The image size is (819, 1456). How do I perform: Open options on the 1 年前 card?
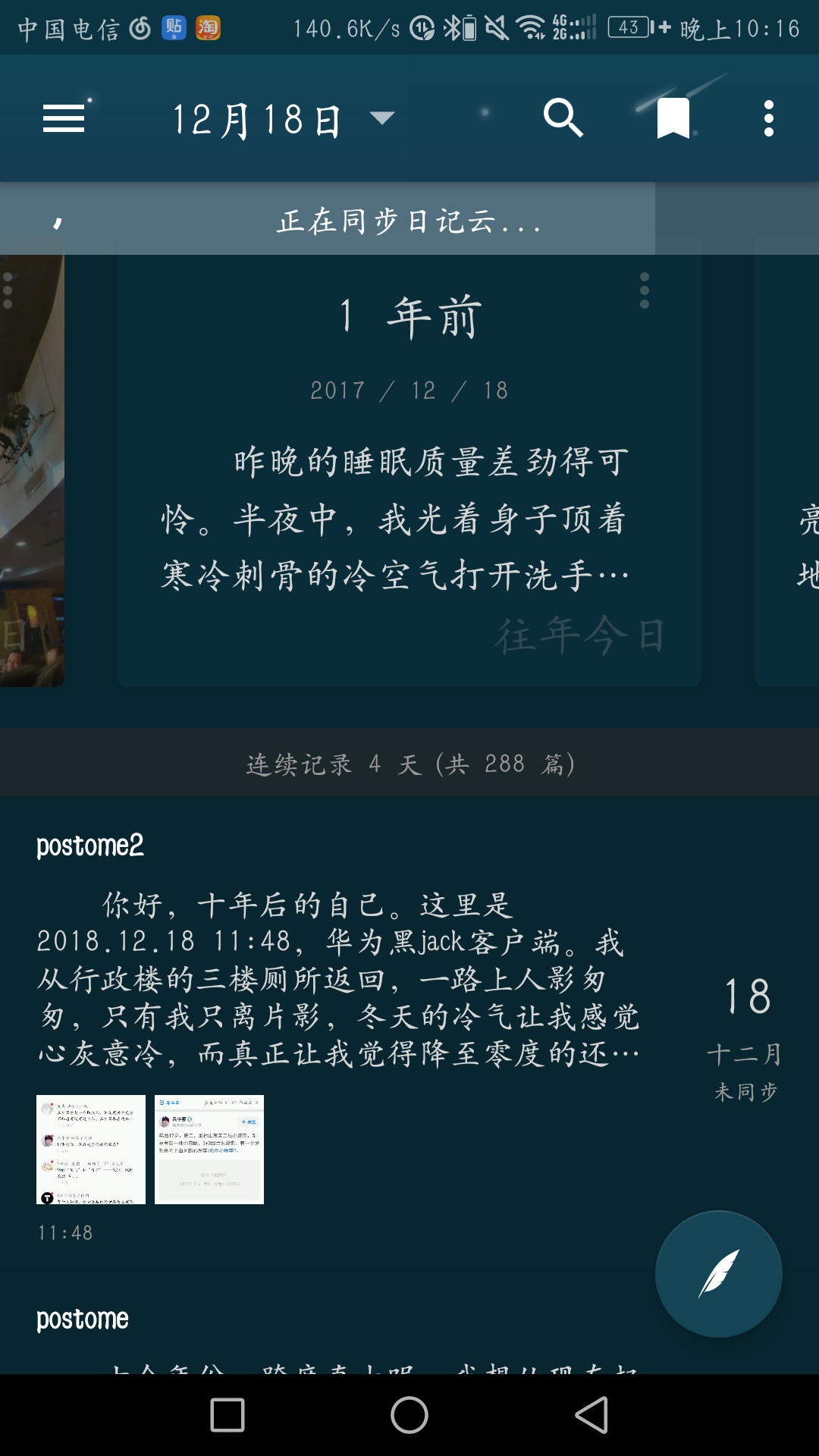point(645,290)
